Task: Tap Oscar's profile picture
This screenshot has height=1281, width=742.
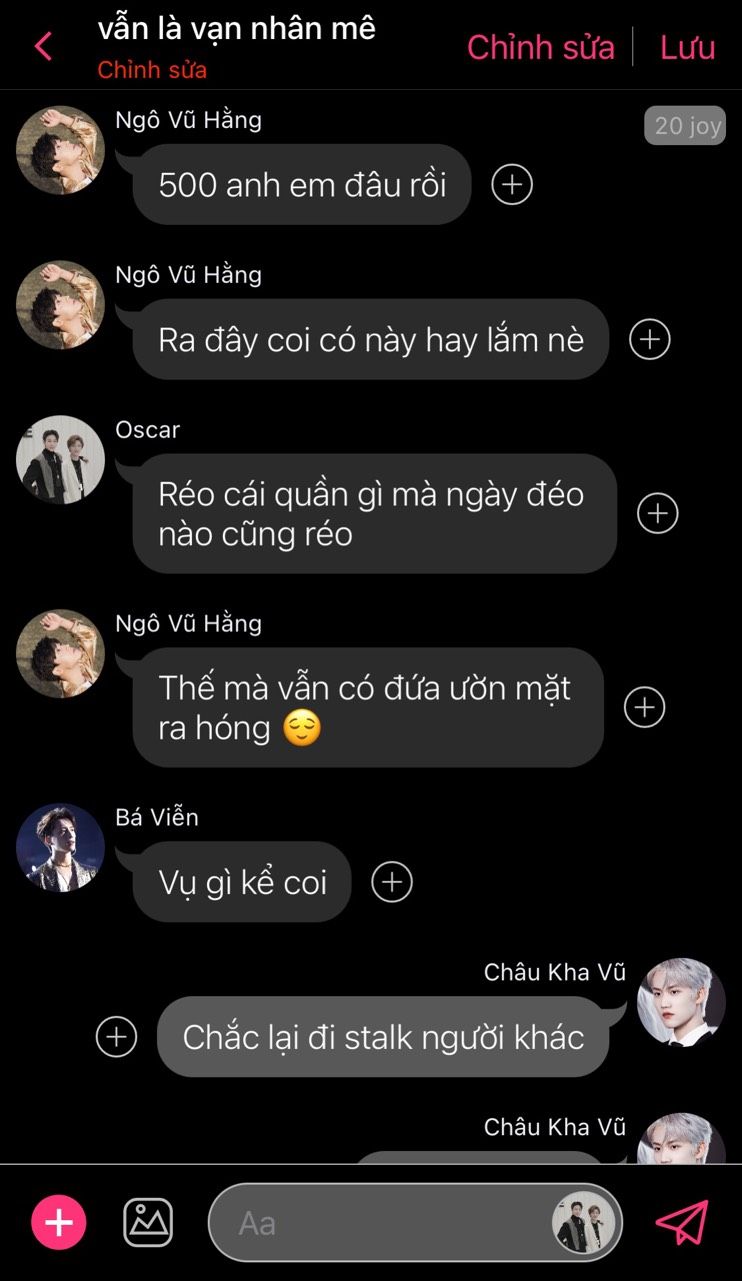Action: (60, 460)
